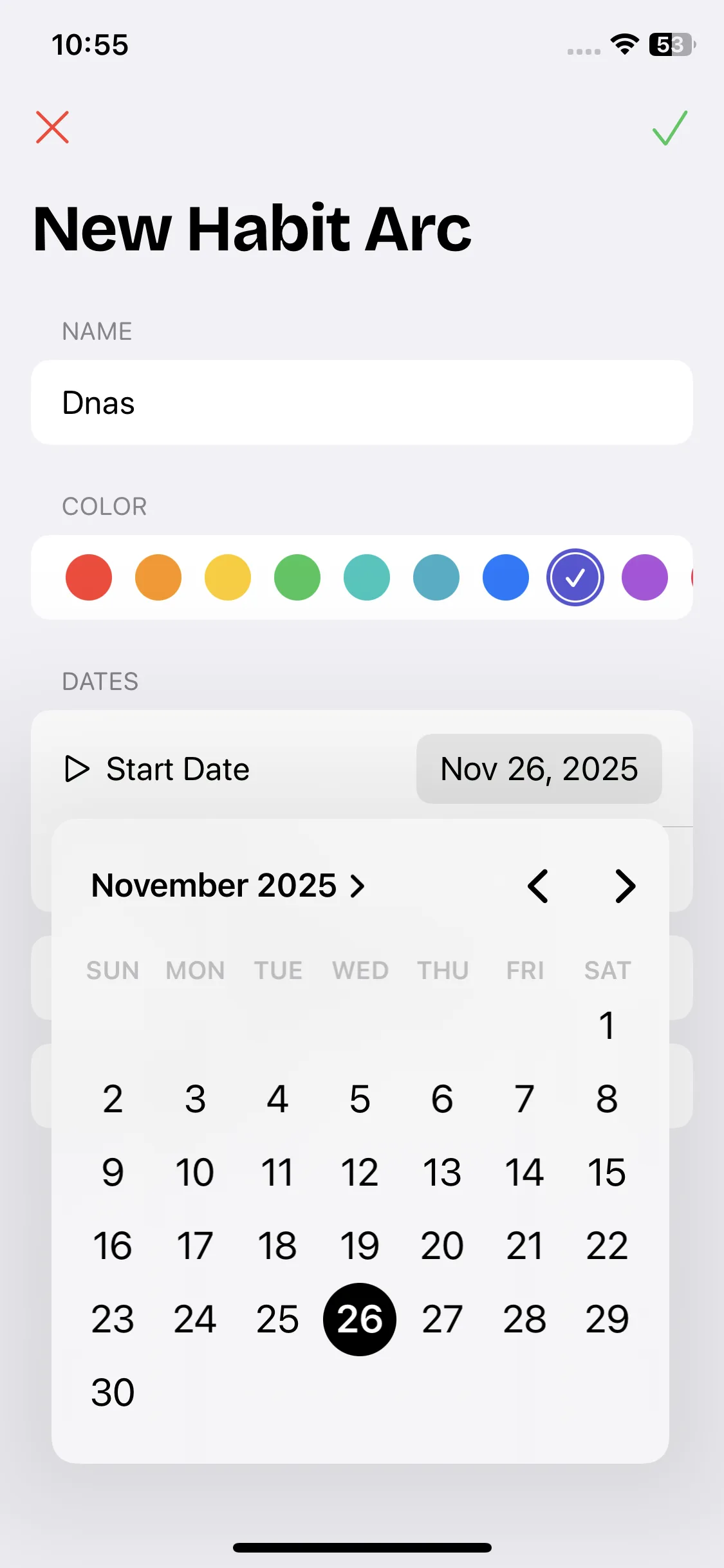This screenshot has width=724, height=1568.
Task: Select November 1 in the calendar
Action: click(x=607, y=1025)
